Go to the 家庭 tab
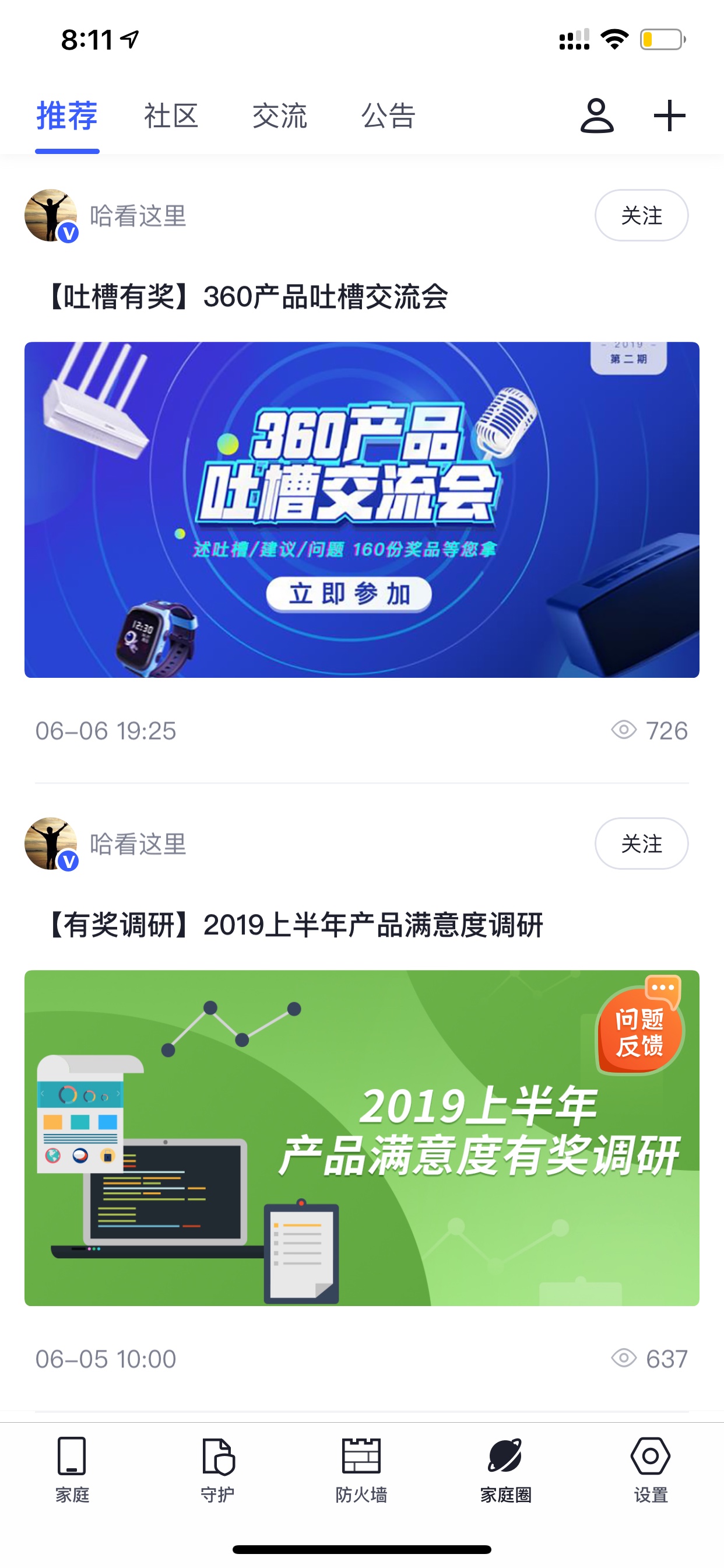 click(x=72, y=1469)
